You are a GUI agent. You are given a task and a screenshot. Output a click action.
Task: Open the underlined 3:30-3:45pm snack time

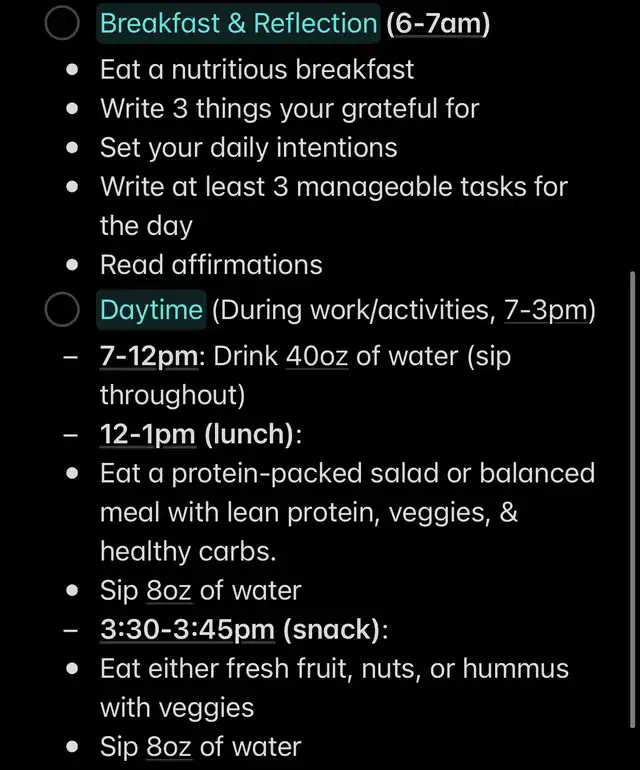(x=189, y=630)
